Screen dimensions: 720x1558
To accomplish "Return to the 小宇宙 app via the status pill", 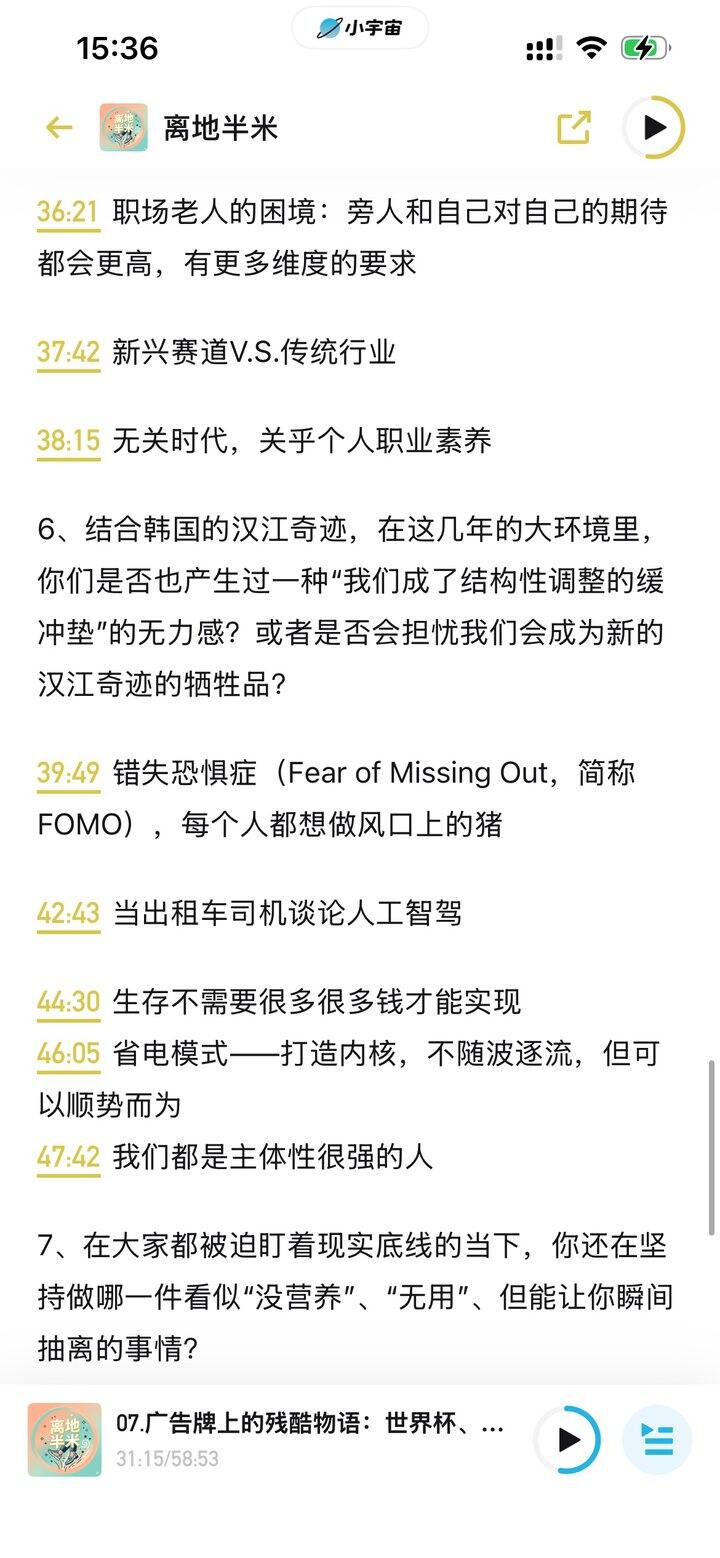I will 360,28.
